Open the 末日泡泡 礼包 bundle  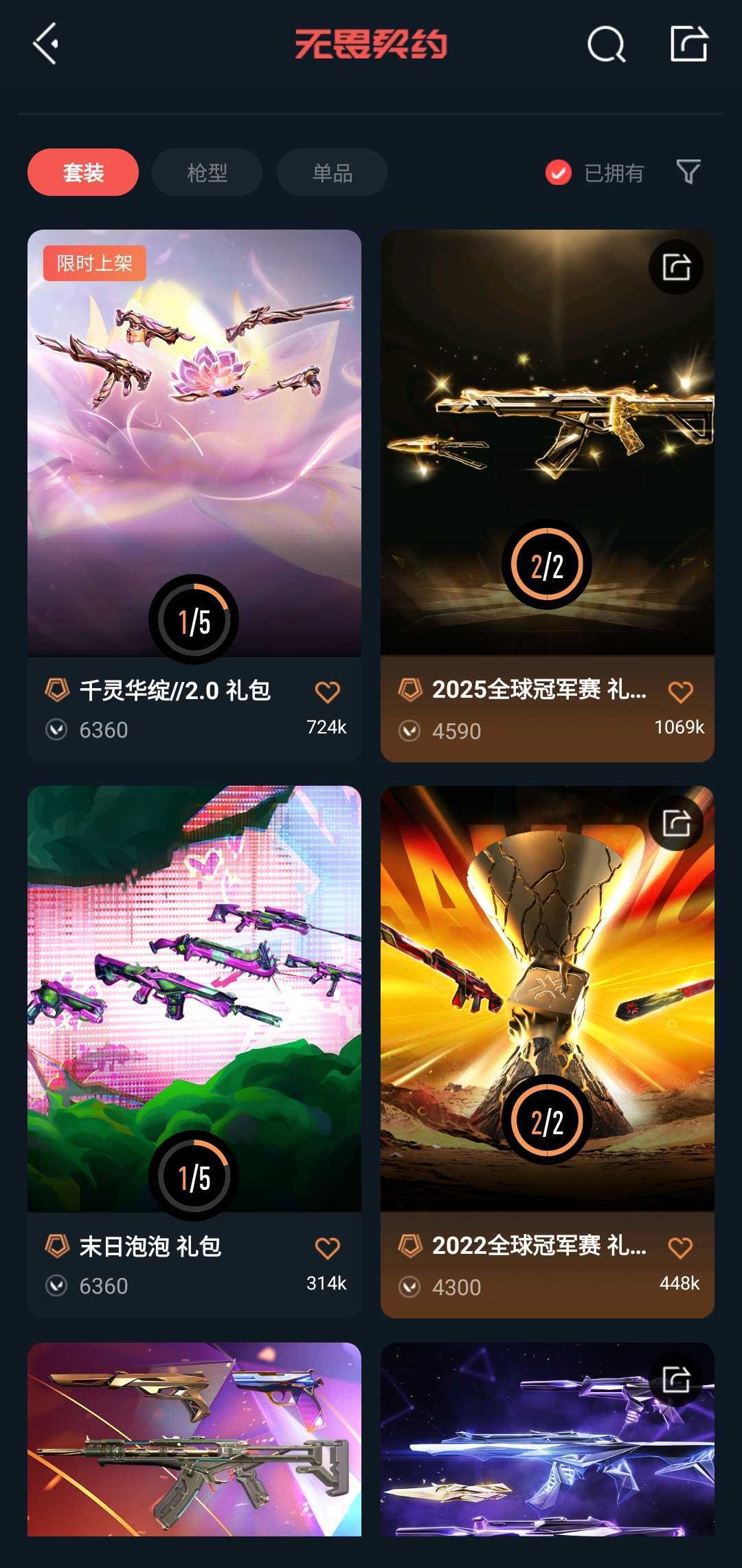tap(194, 997)
